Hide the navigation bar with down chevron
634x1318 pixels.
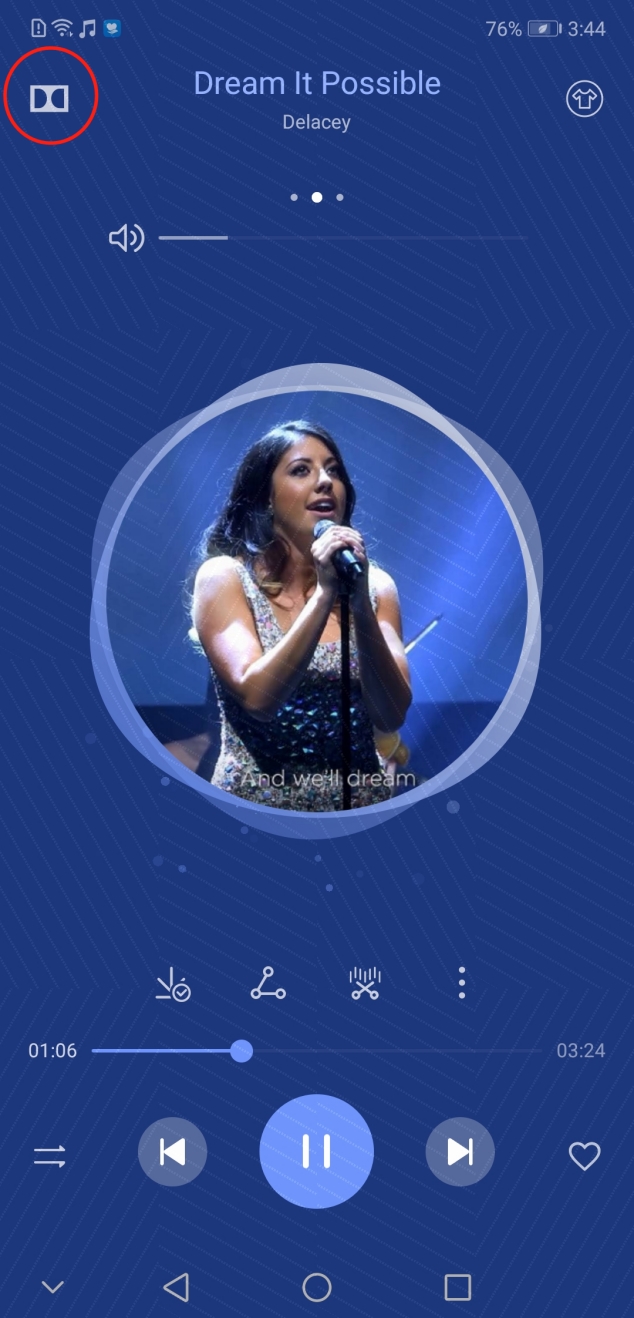[x=52, y=1287]
